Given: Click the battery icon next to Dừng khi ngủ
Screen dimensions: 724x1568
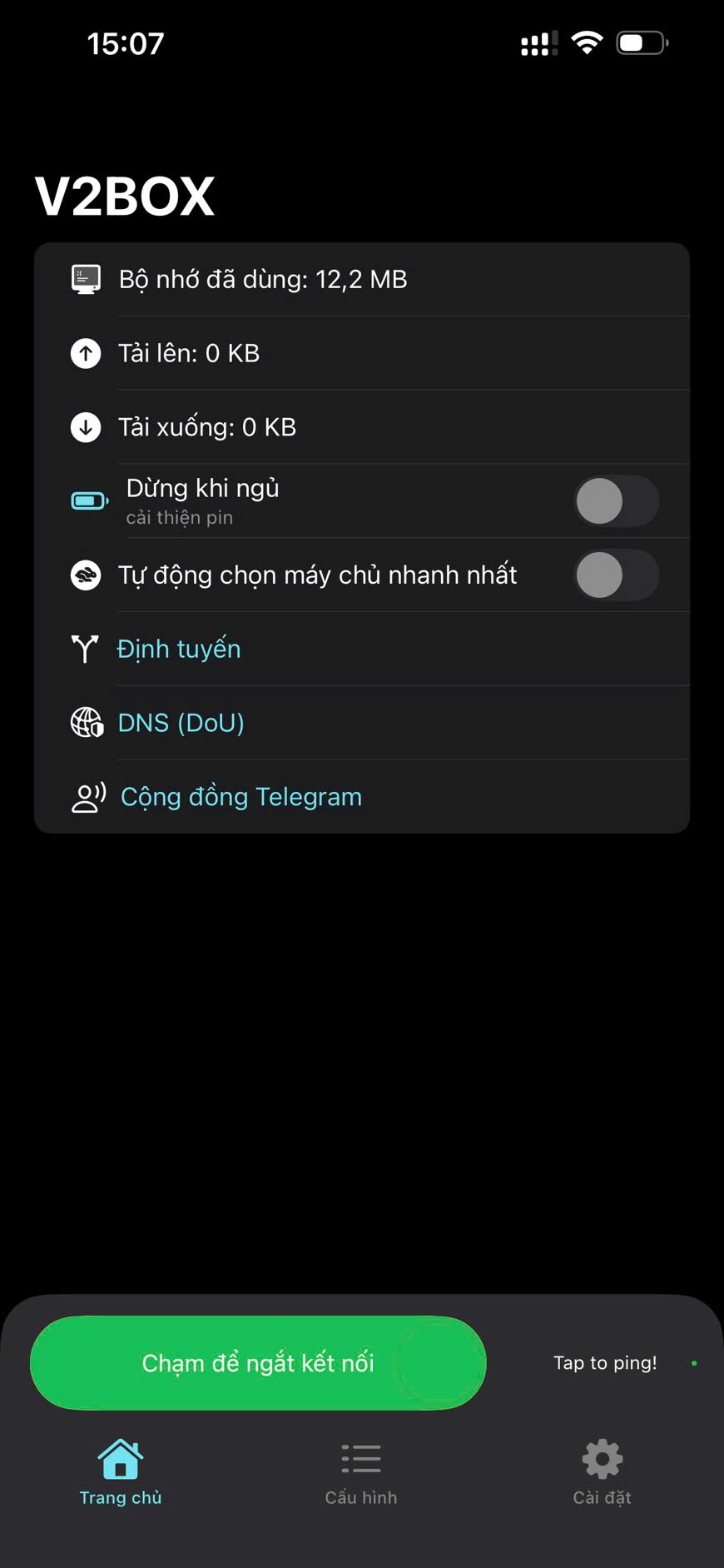Looking at the screenshot, I should coord(88,500).
